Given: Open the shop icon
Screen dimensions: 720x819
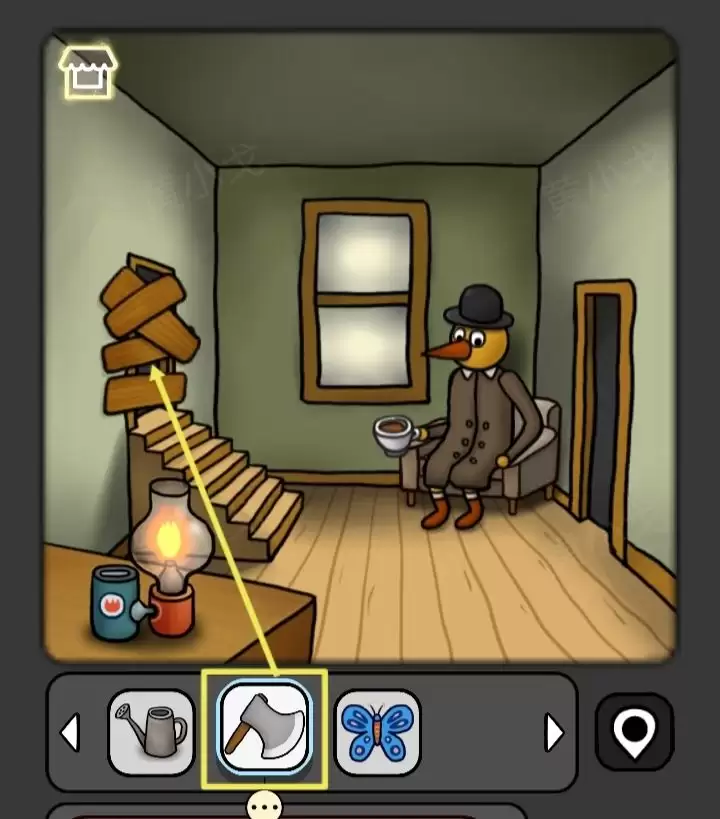Looking at the screenshot, I should pos(88,72).
